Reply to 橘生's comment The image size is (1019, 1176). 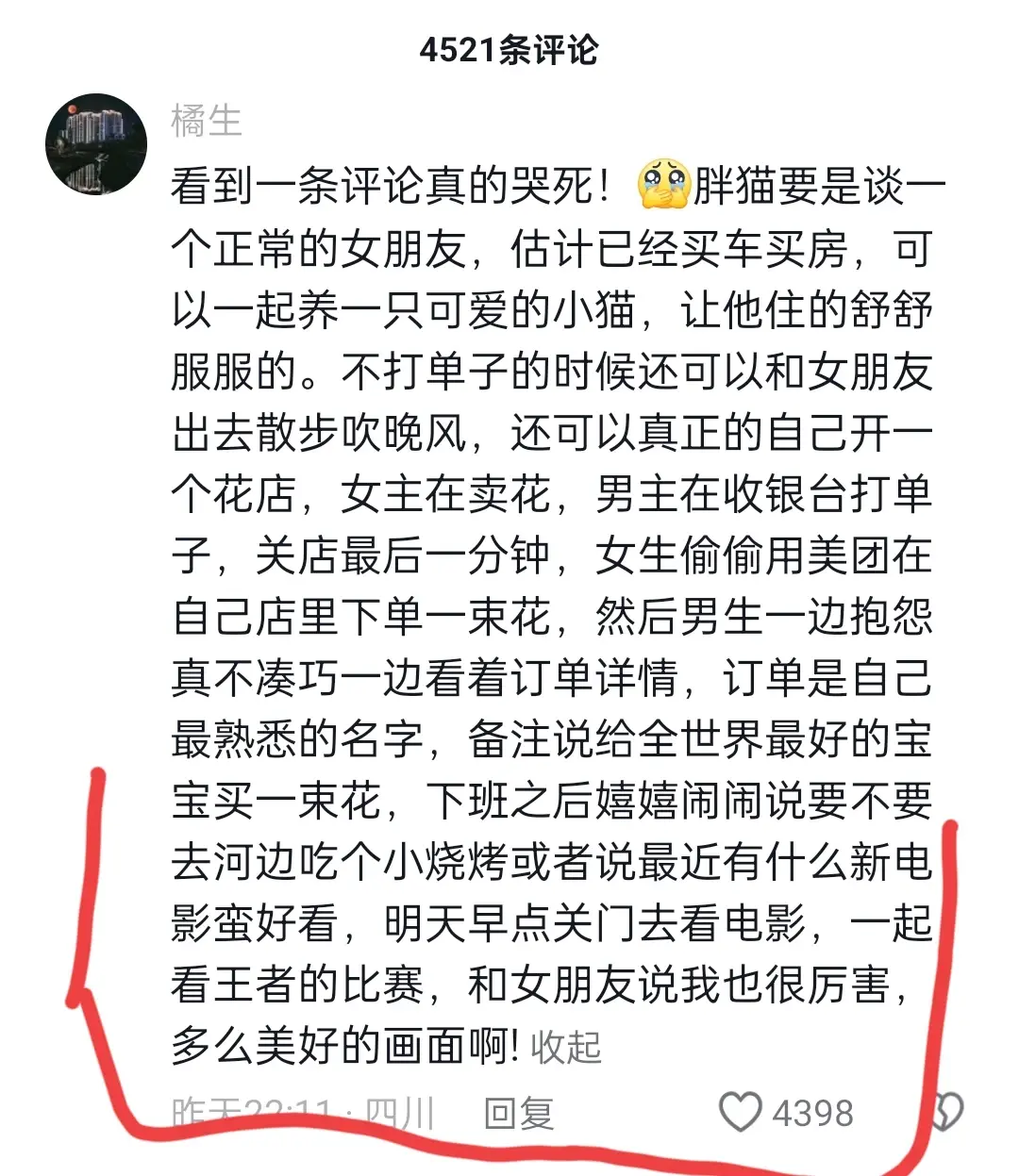point(518,1114)
